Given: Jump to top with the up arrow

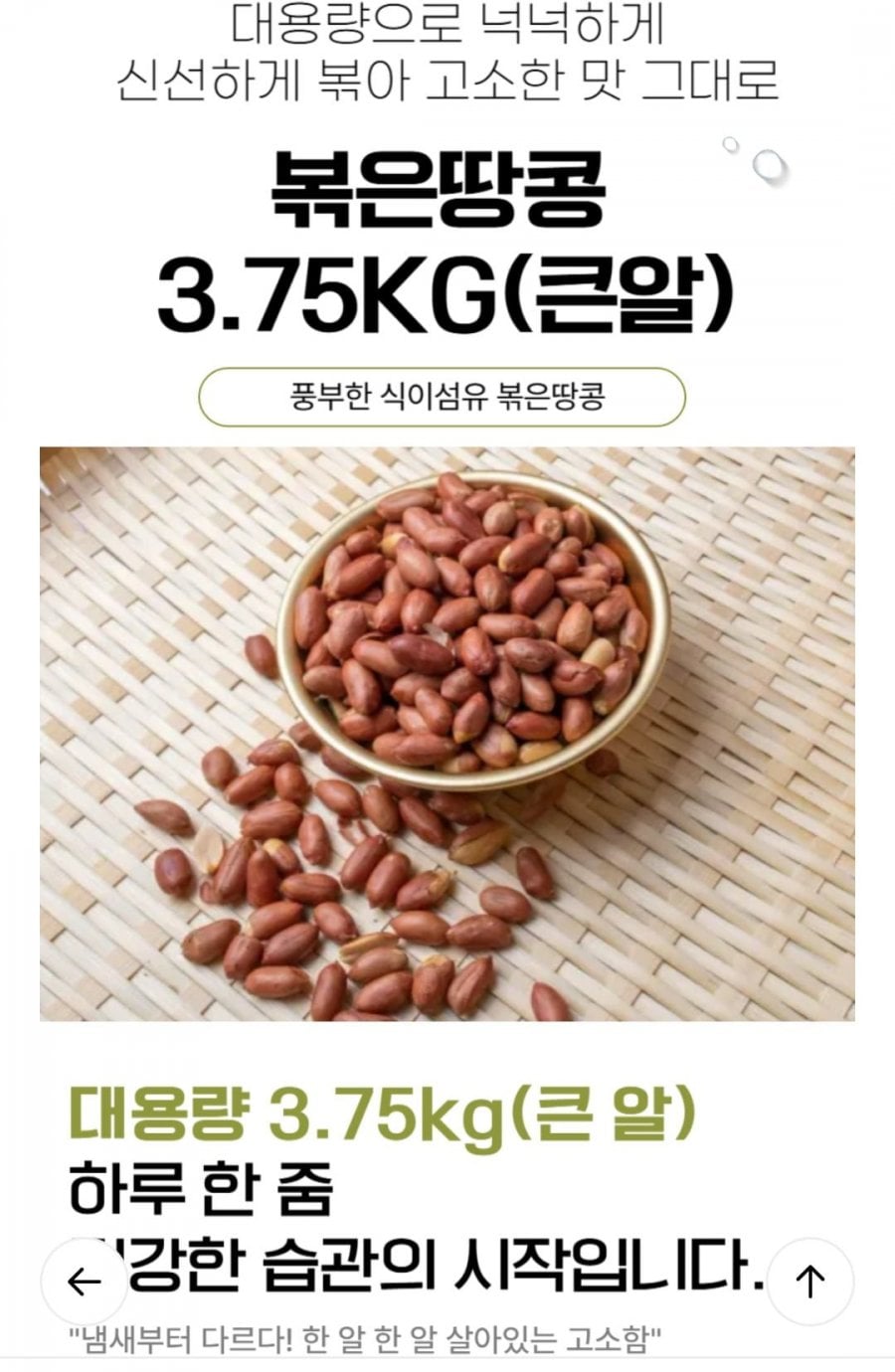Looking at the screenshot, I should 810,1282.
